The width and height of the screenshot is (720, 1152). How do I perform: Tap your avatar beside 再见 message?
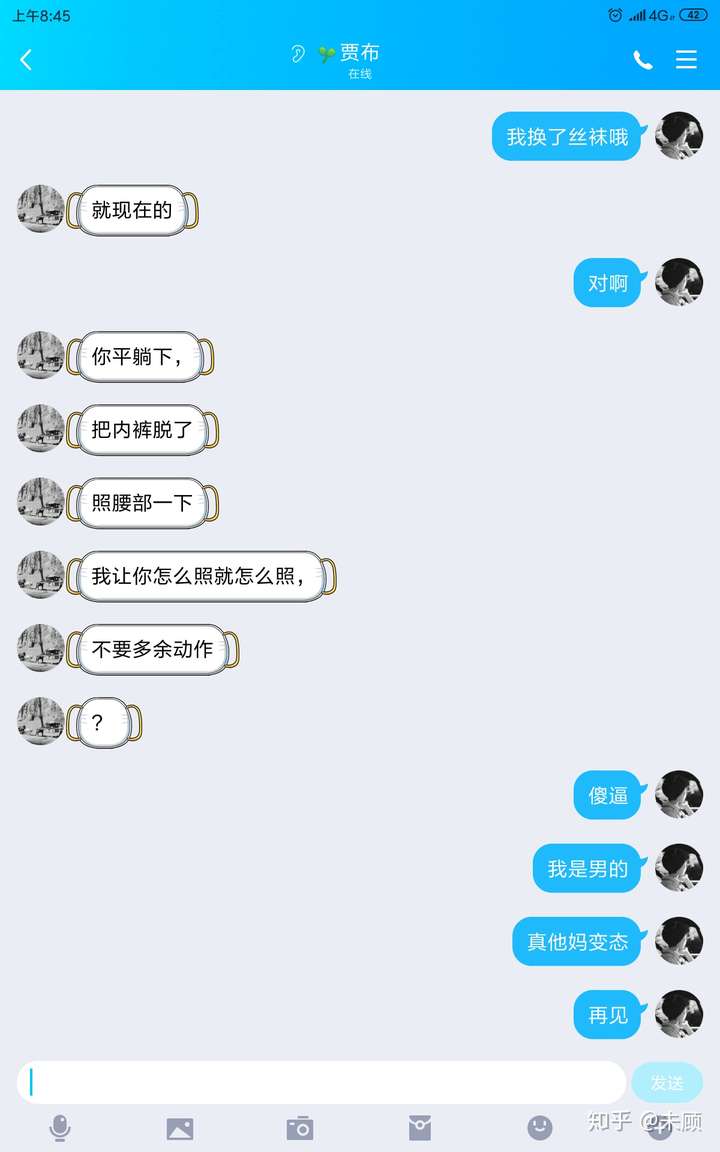[x=679, y=1015]
